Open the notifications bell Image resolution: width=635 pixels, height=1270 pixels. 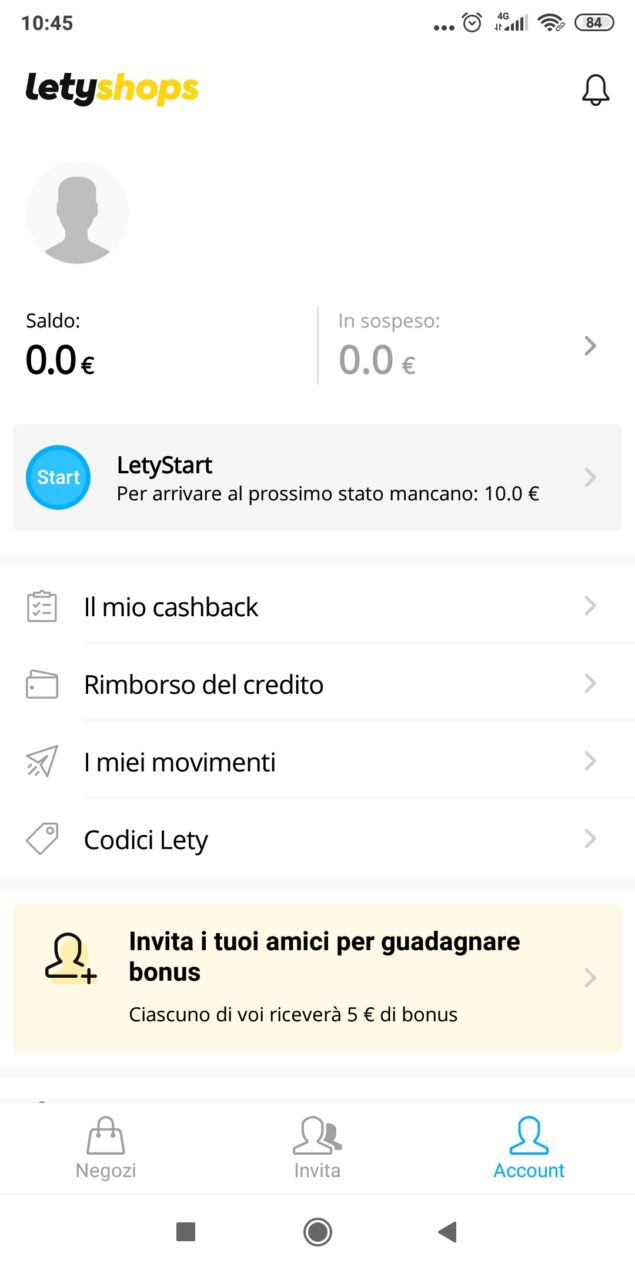(x=595, y=90)
